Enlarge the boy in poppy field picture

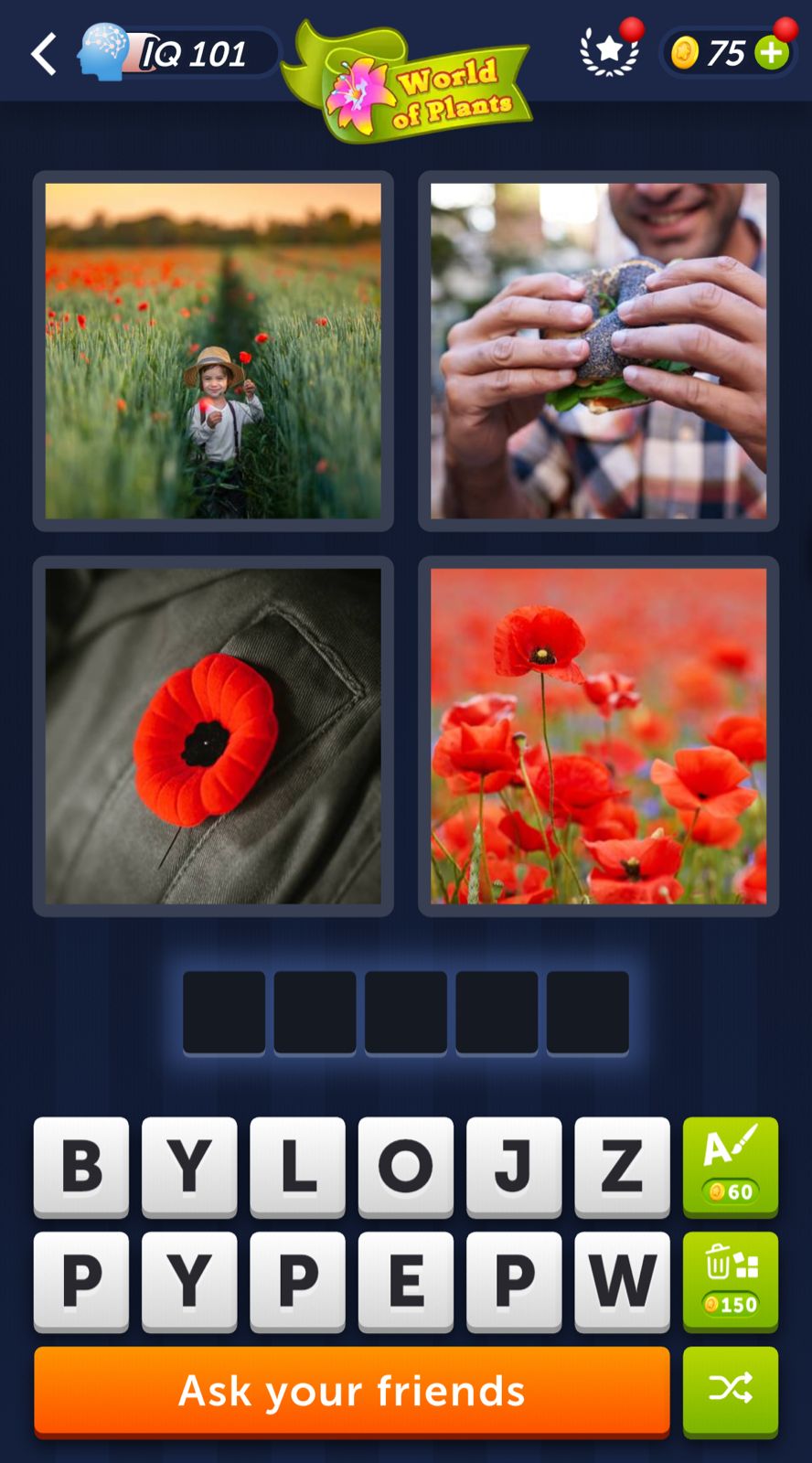click(x=213, y=351)
